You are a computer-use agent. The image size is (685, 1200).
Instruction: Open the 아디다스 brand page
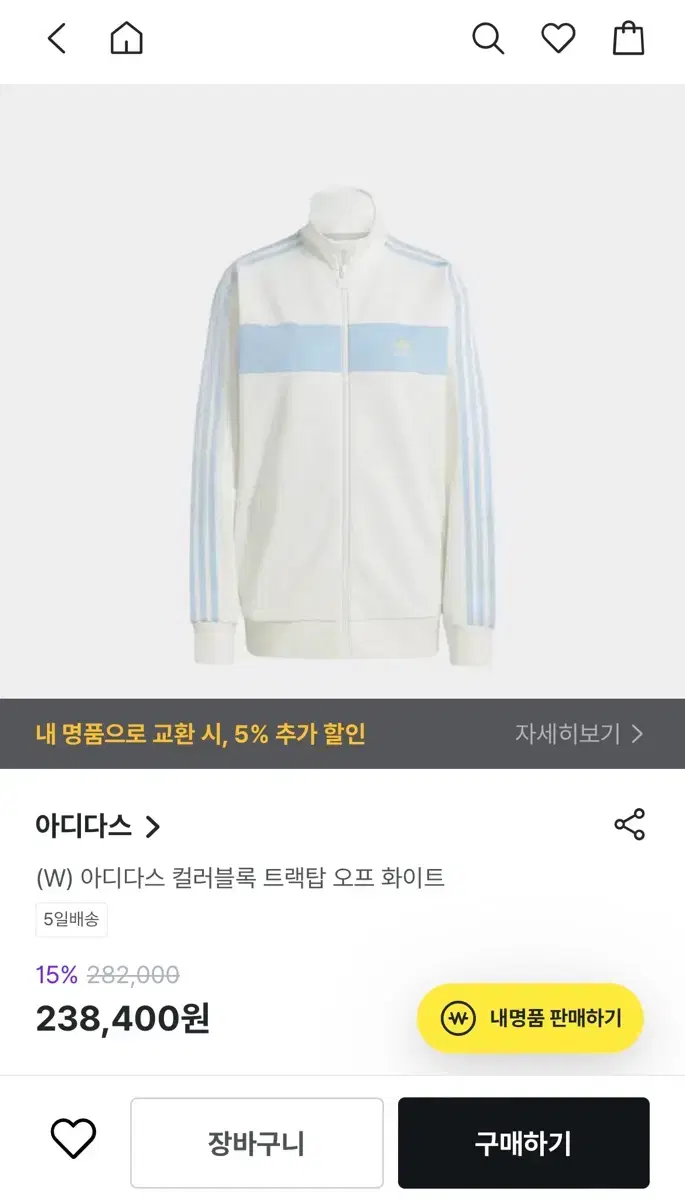click(98, 826)
